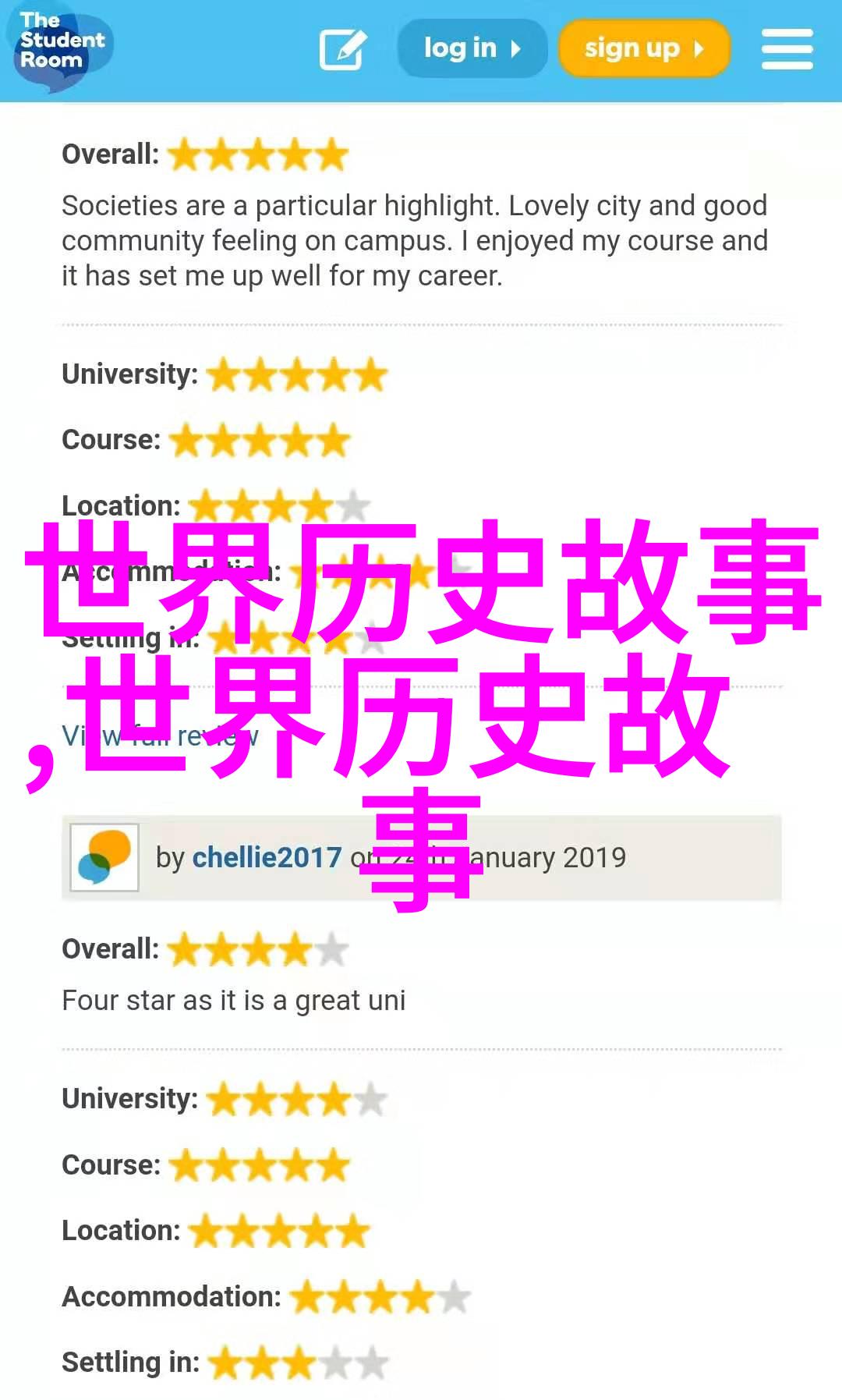Open the View full review link
842x1400 pixels.
pos(160,735)
